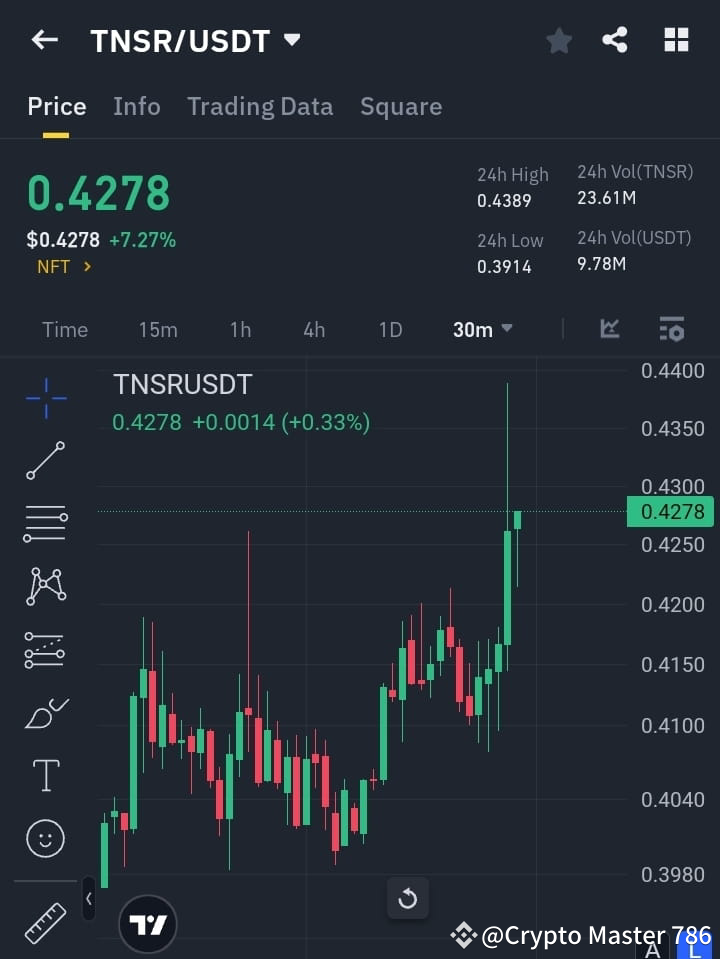Open the 30m interval dropdown
The height and width of the screenshot is (959, 720).
(482, 329)
